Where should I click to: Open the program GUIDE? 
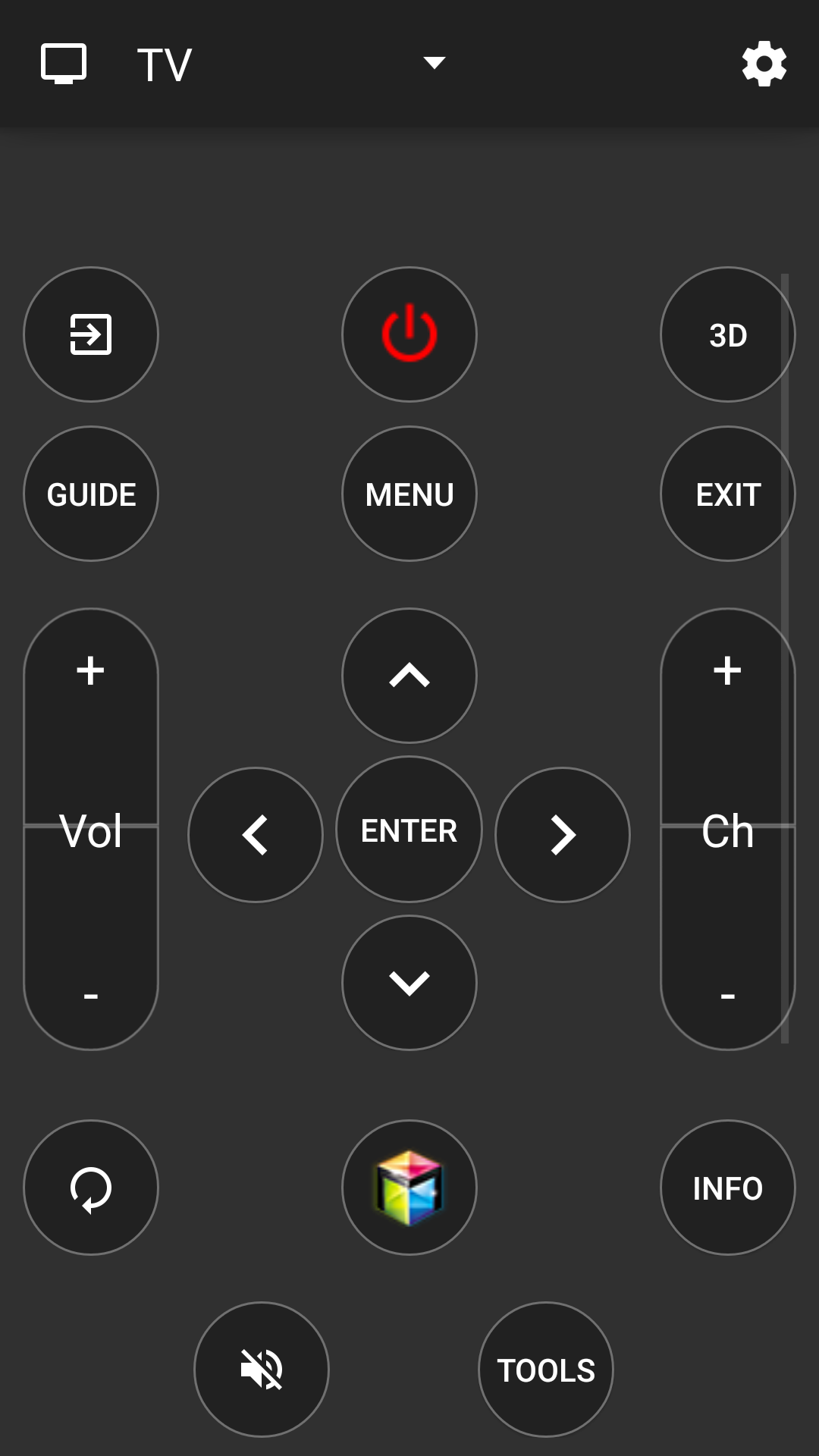pyautogui.click(x=90, y=494)
